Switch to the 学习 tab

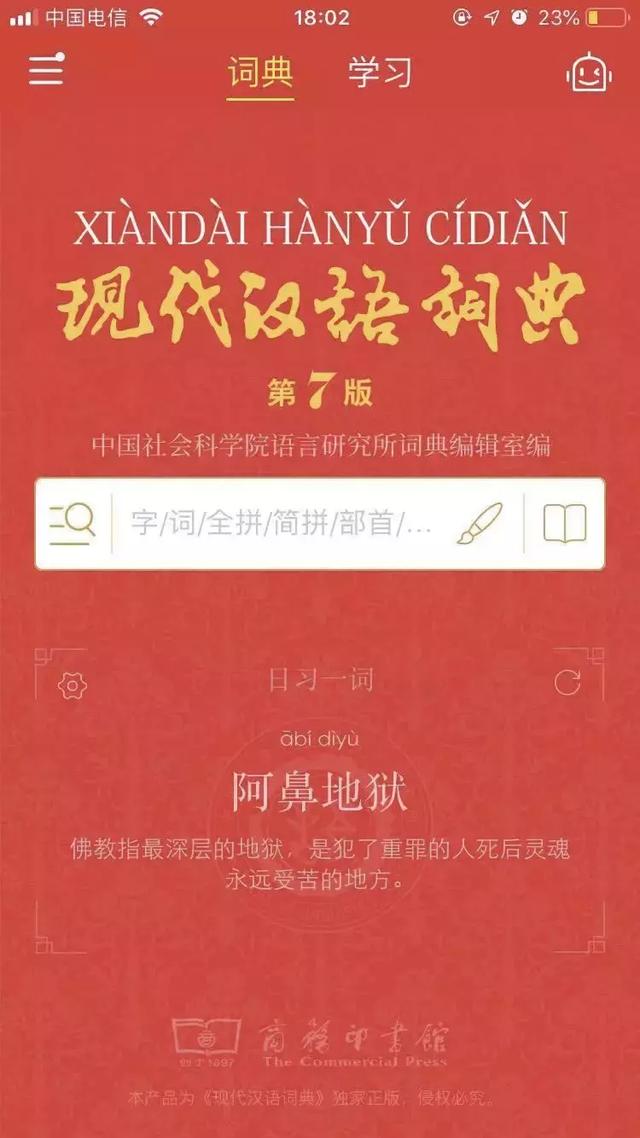coord(380,73)
